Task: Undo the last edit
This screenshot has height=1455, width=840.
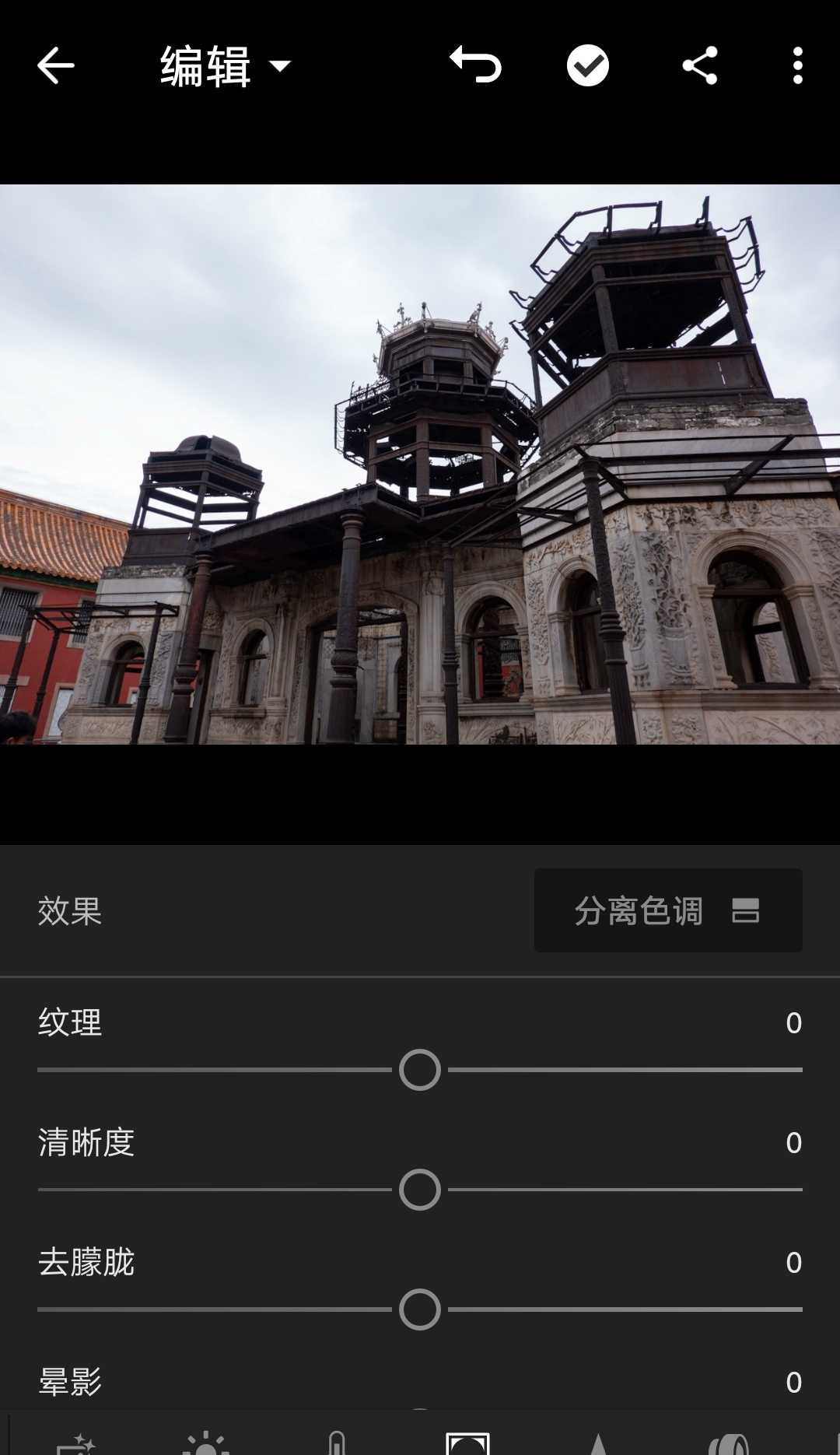Action: 476,65
